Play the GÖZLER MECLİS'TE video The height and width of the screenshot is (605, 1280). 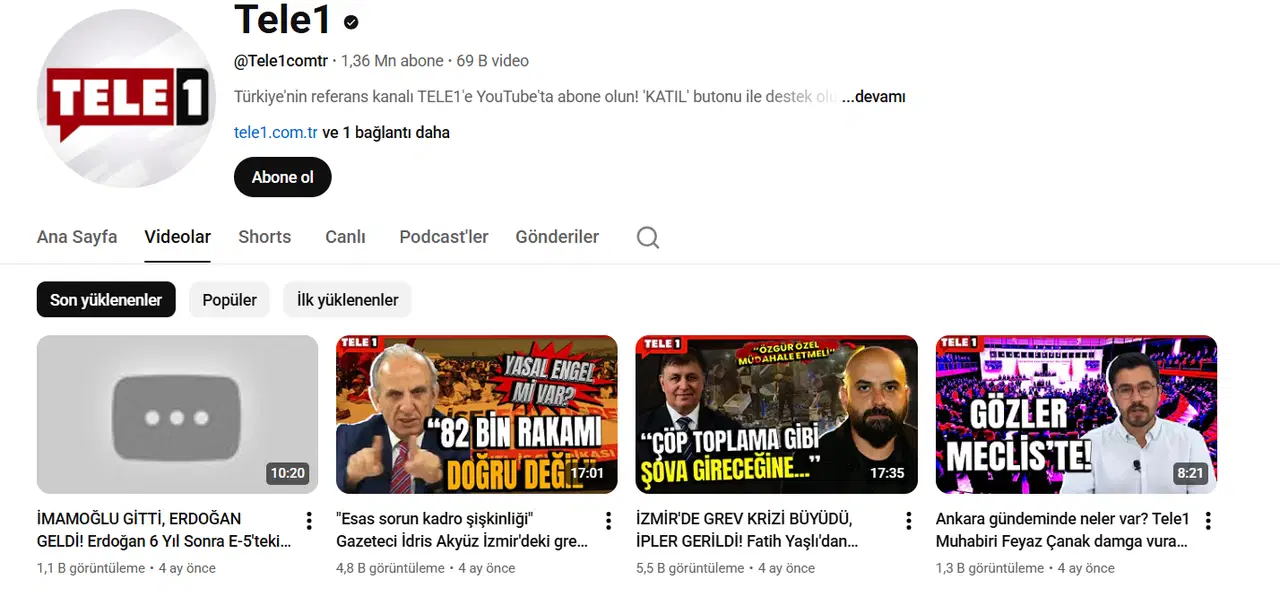[1076, 414]
